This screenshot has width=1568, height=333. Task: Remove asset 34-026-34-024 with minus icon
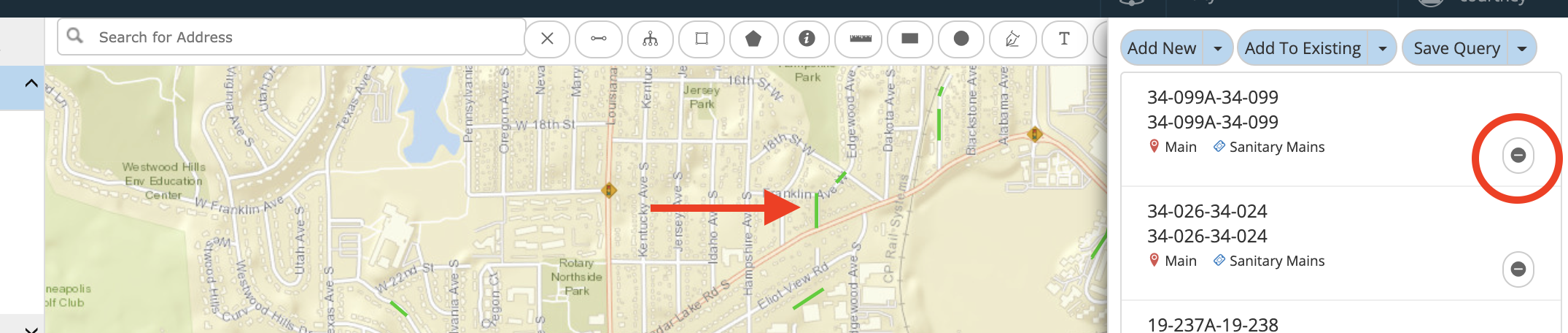pyautogui.click(x=1518, y=269)
